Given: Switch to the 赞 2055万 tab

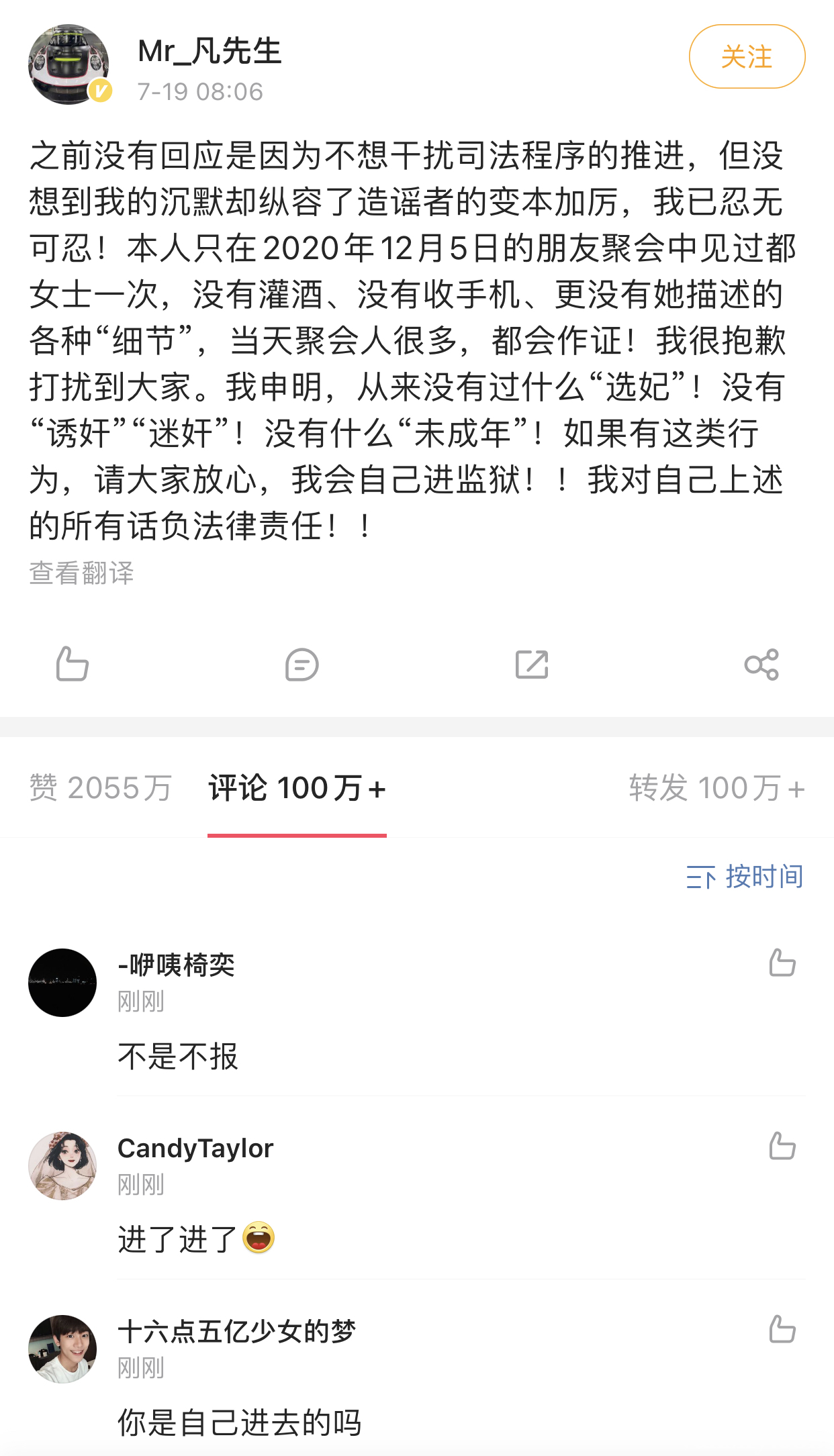Looking at the screenshot, I should 101,788.
